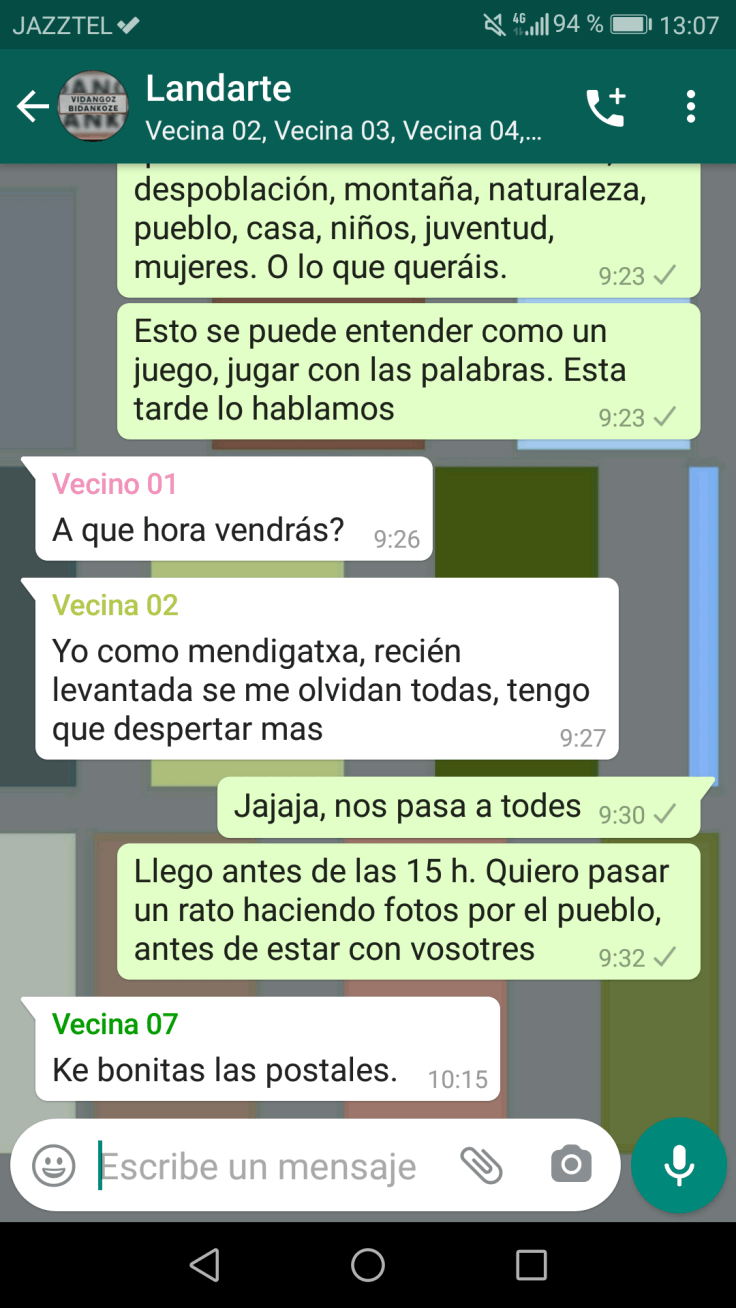The image size is (736, 1308).
Task: Go back to the chat list
Action: click(x=32, y=106)
